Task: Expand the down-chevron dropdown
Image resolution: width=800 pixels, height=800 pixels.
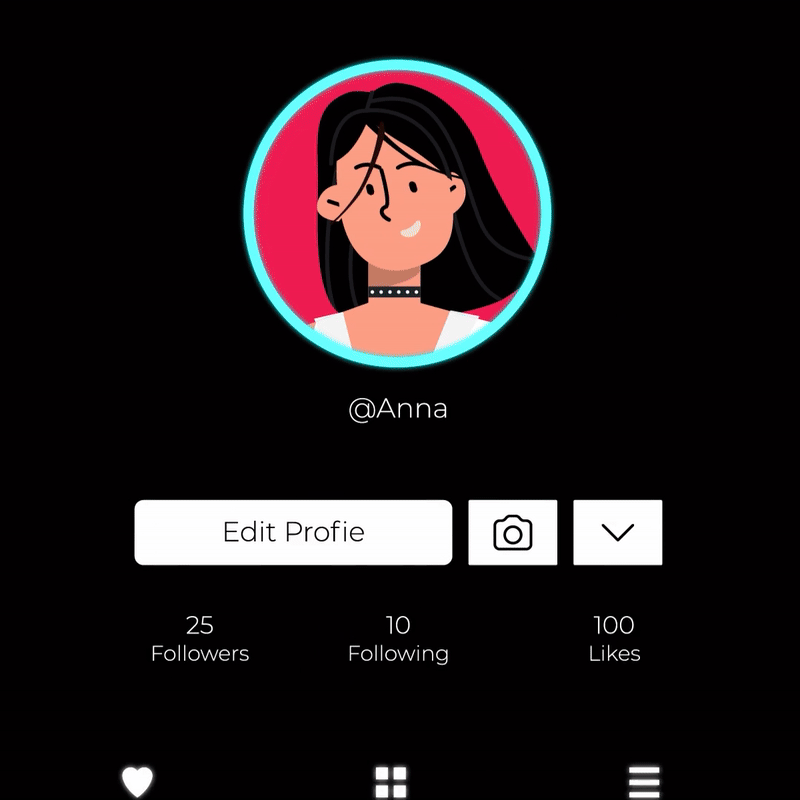Action: [618, 532]
